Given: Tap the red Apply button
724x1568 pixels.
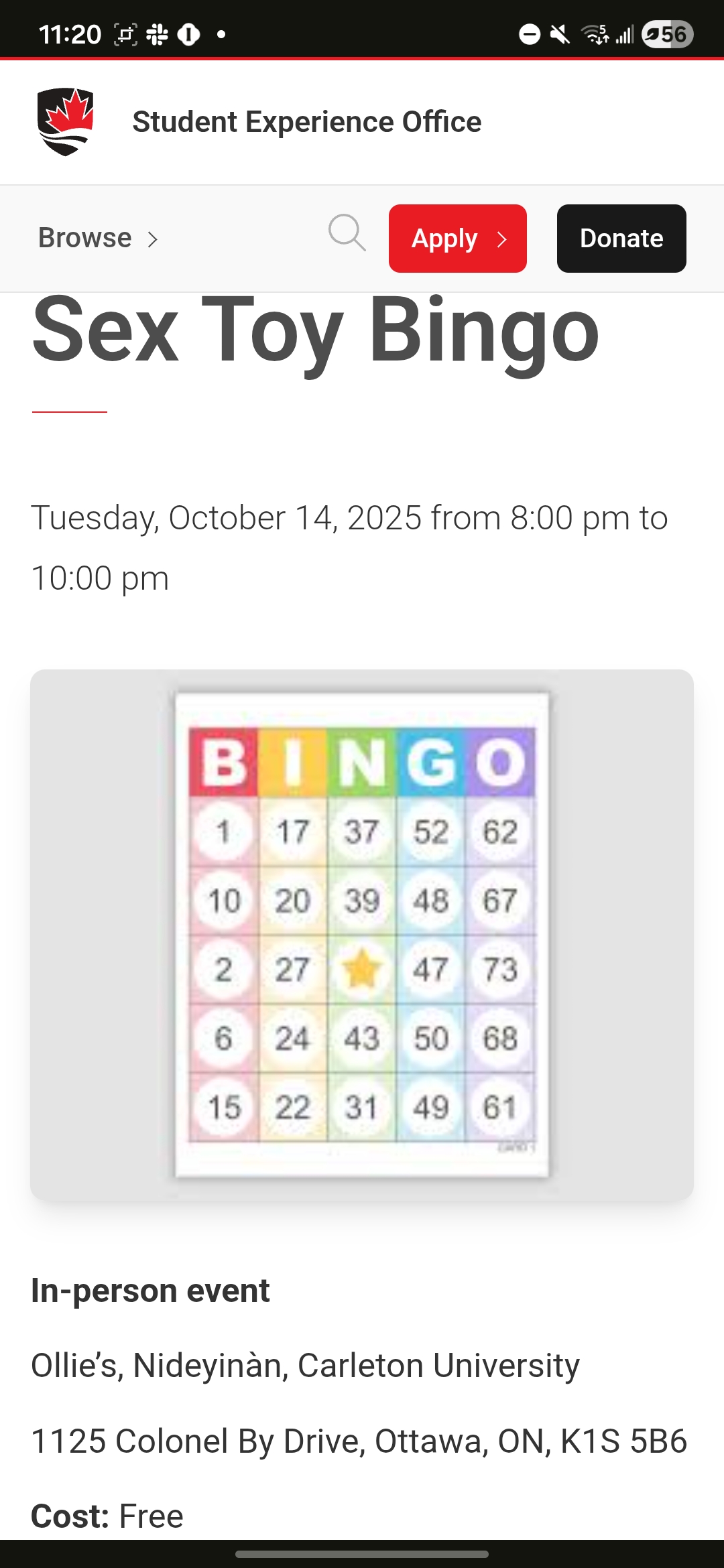Looking at the screenshot, I should coord(457,239).
